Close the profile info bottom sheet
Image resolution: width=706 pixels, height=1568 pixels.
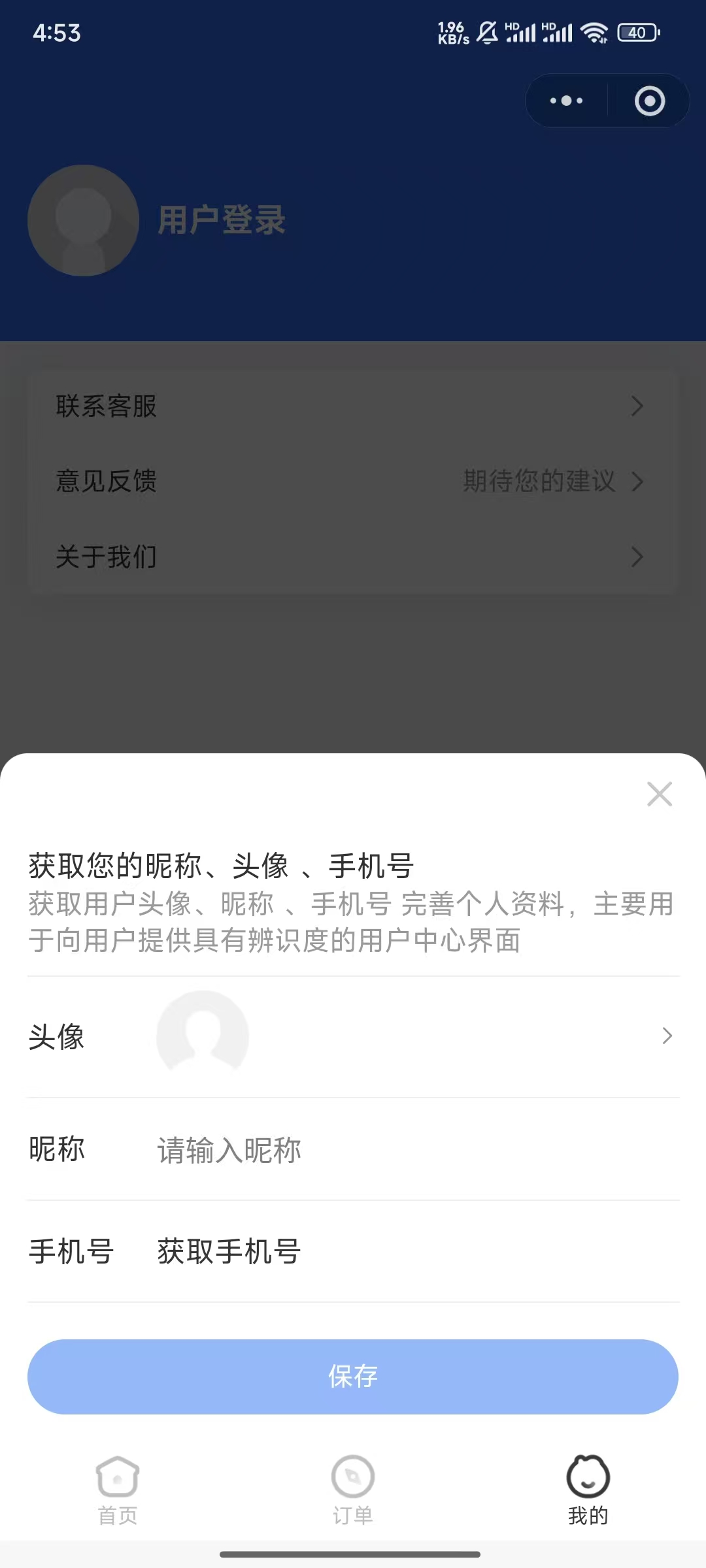coord(659,794)
